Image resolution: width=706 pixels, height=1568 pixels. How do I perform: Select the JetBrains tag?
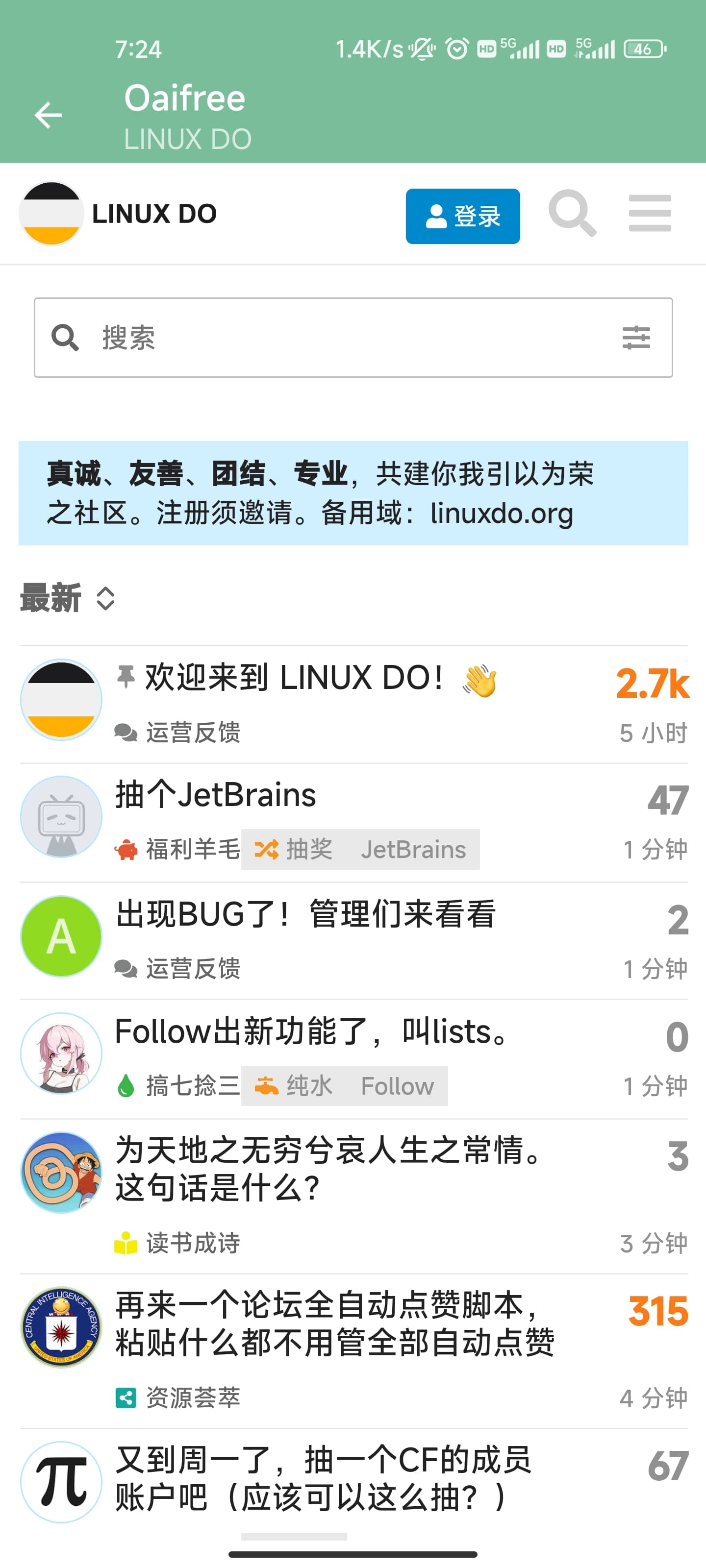click(413, 849)
